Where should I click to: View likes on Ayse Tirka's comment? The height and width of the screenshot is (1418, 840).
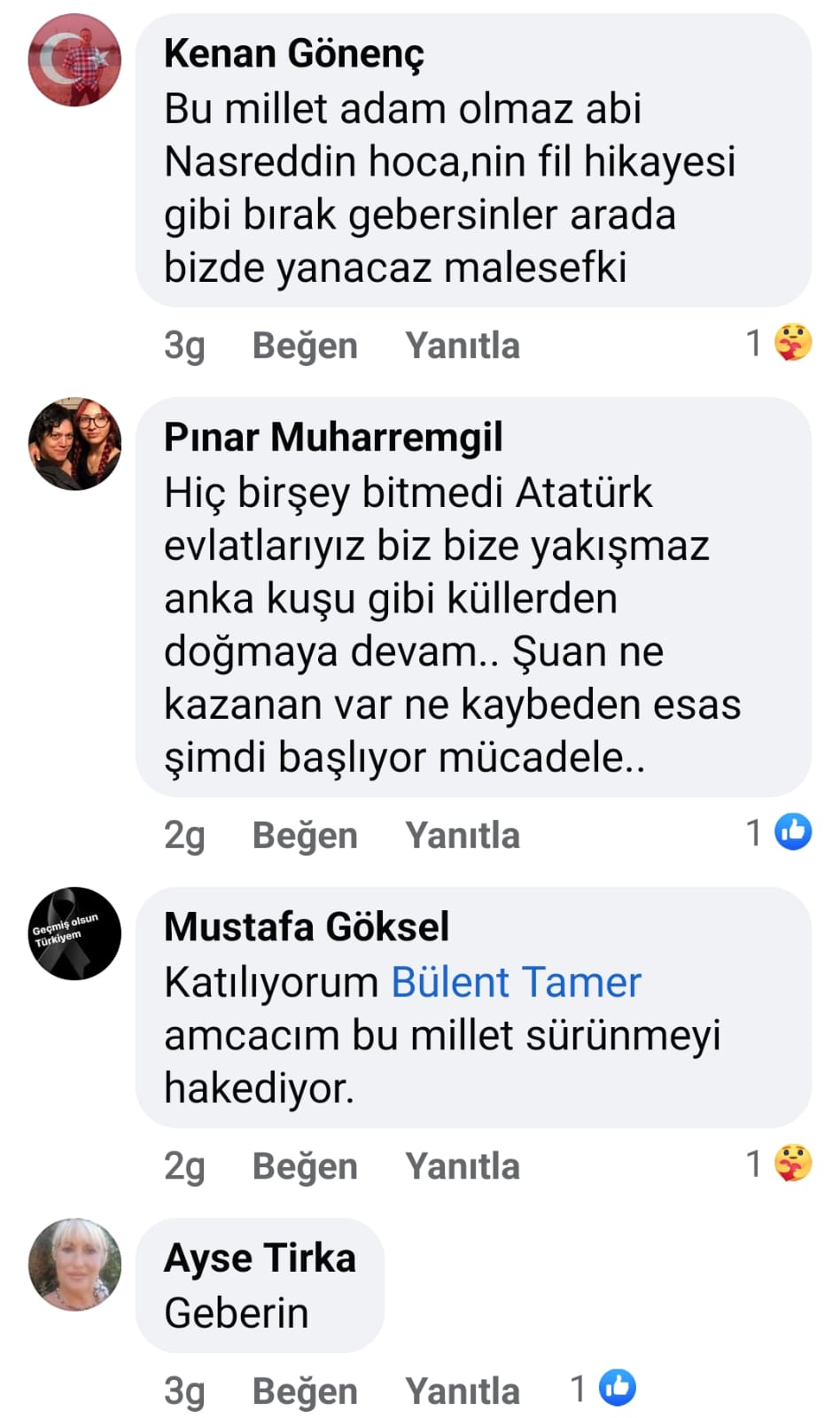(603, 1388)
